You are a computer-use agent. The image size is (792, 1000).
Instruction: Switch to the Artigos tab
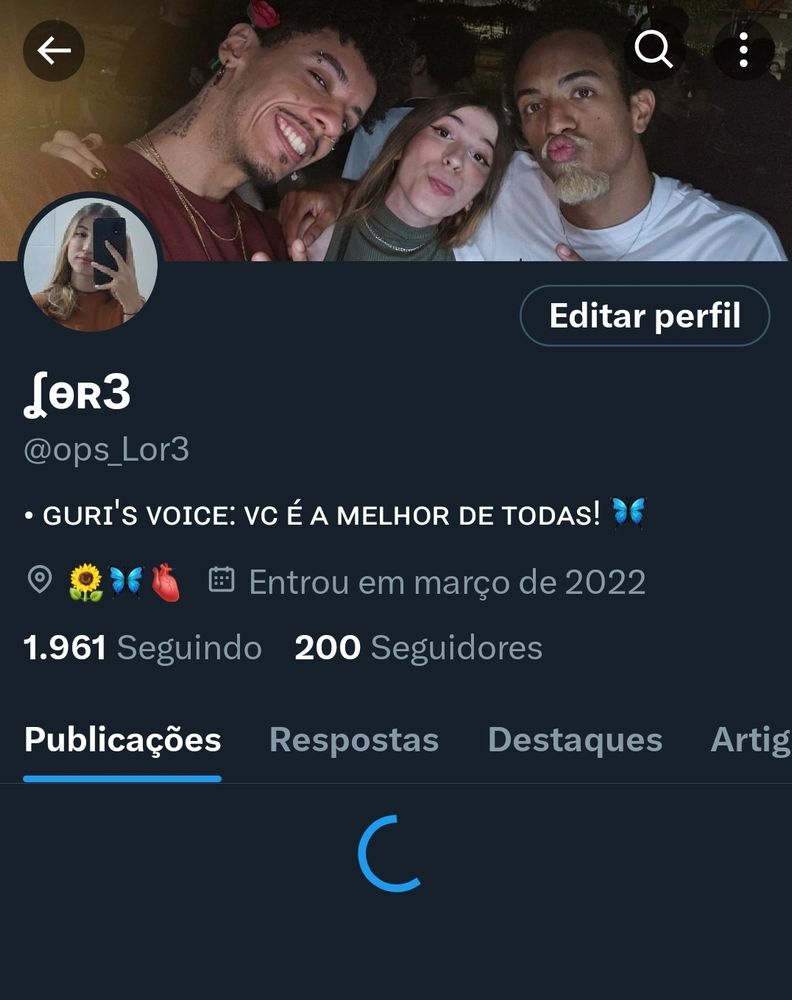click(750, 740)
